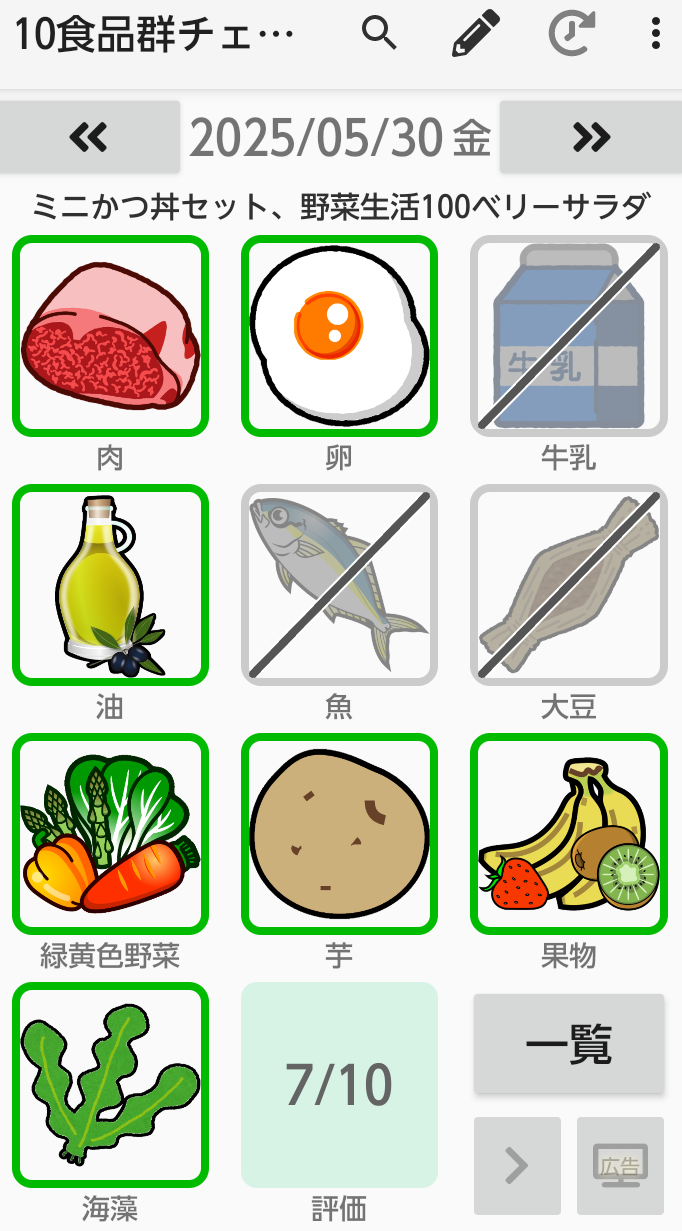Viewport: 682px width, 1231px height.
Task: Mark 牛乳 (milk) as eaten
Action: [568, 336]
